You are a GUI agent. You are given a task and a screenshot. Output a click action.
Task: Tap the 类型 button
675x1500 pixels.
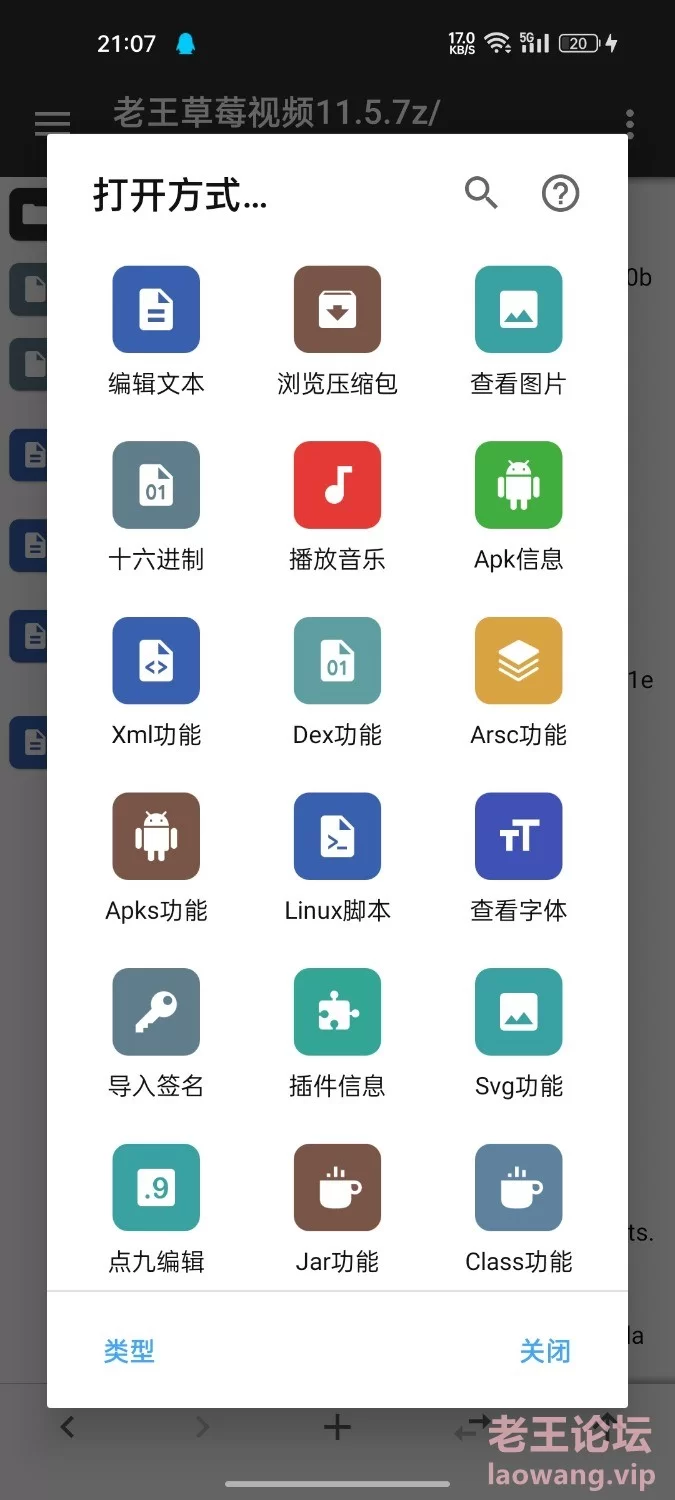(129, 1351)
